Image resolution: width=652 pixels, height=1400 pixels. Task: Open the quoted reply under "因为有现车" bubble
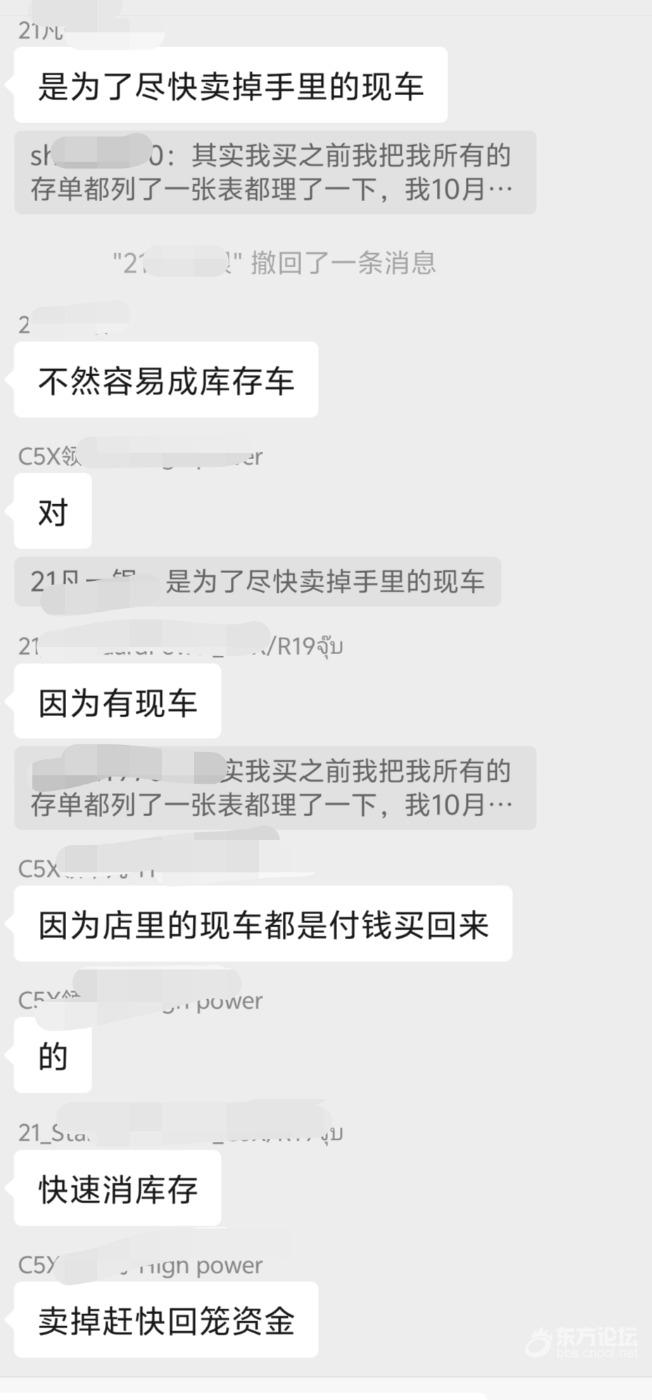click(x=275, y=787)
